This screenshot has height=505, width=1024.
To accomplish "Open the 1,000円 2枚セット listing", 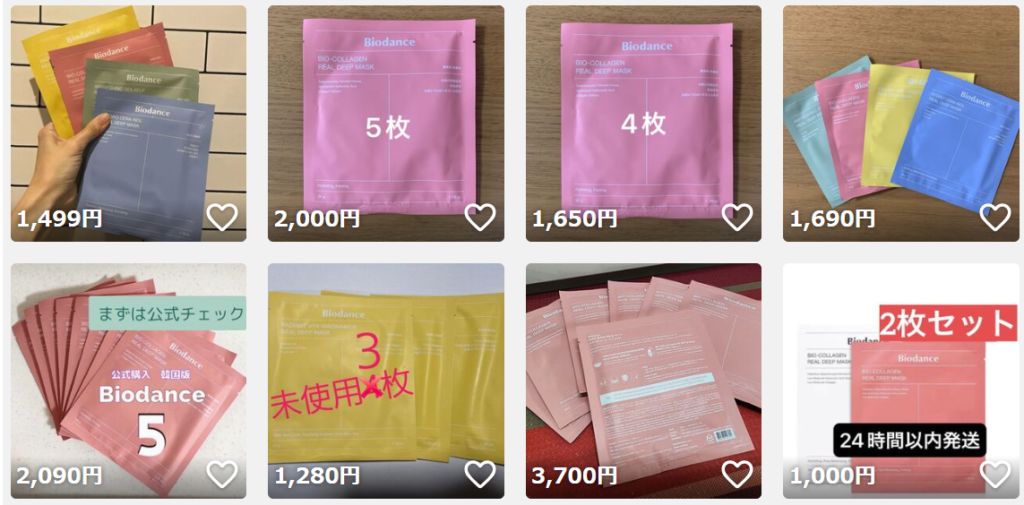I will [x=900, y=370].
